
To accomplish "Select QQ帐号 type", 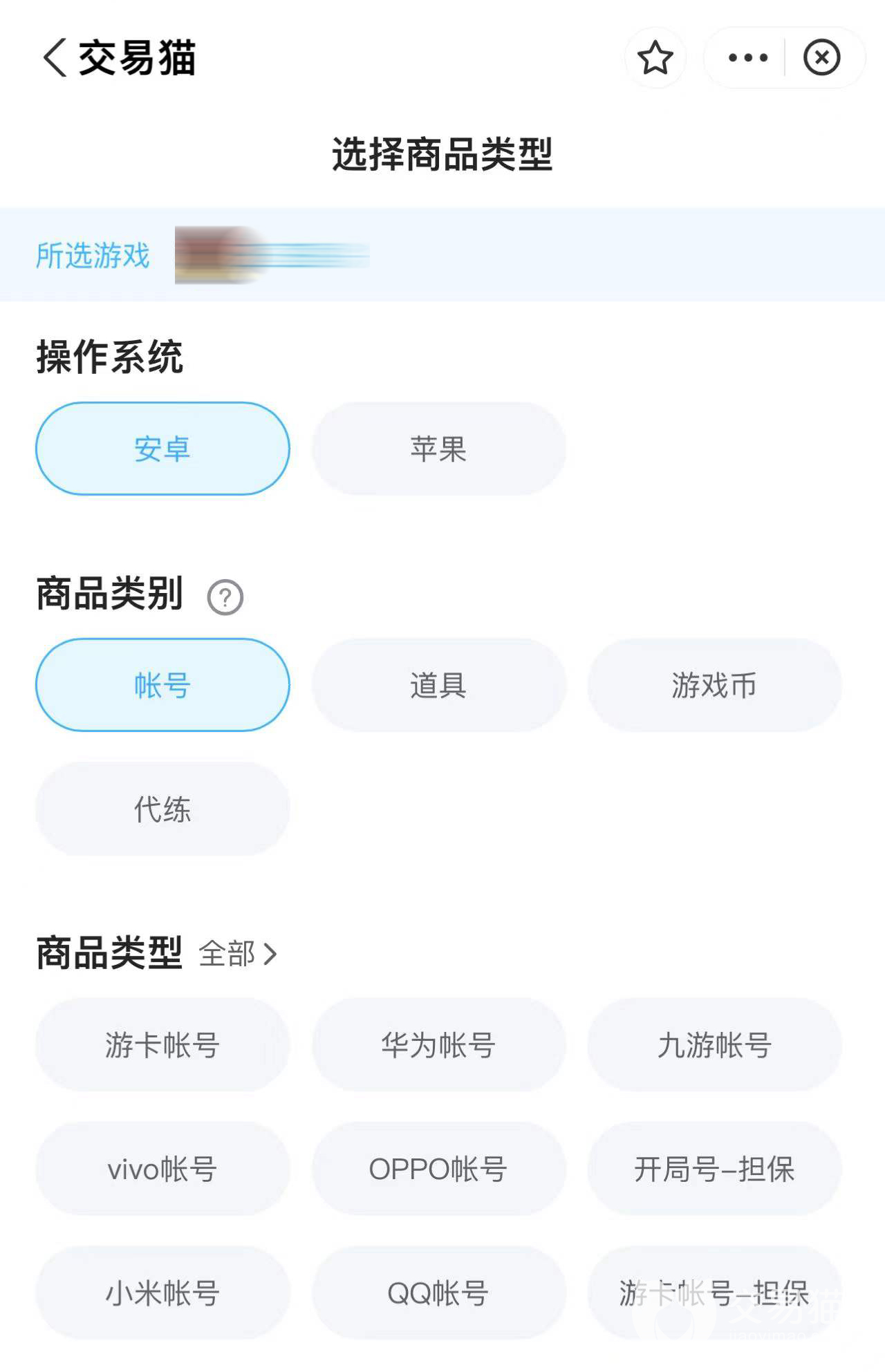I will (438, 1293).
